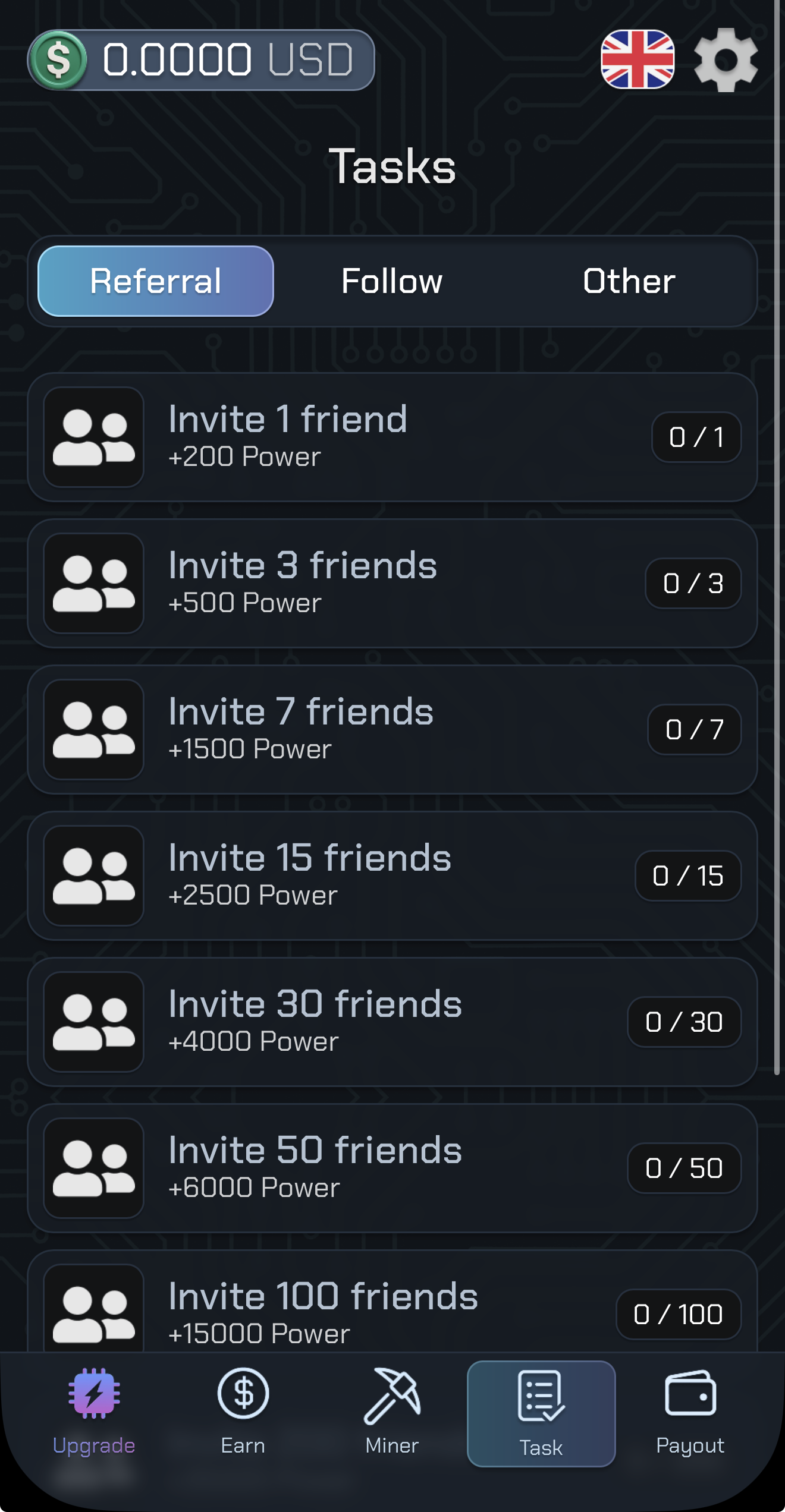
Task: Open the Miner pickaxe icon
Action: click(x=392, y=1394)
